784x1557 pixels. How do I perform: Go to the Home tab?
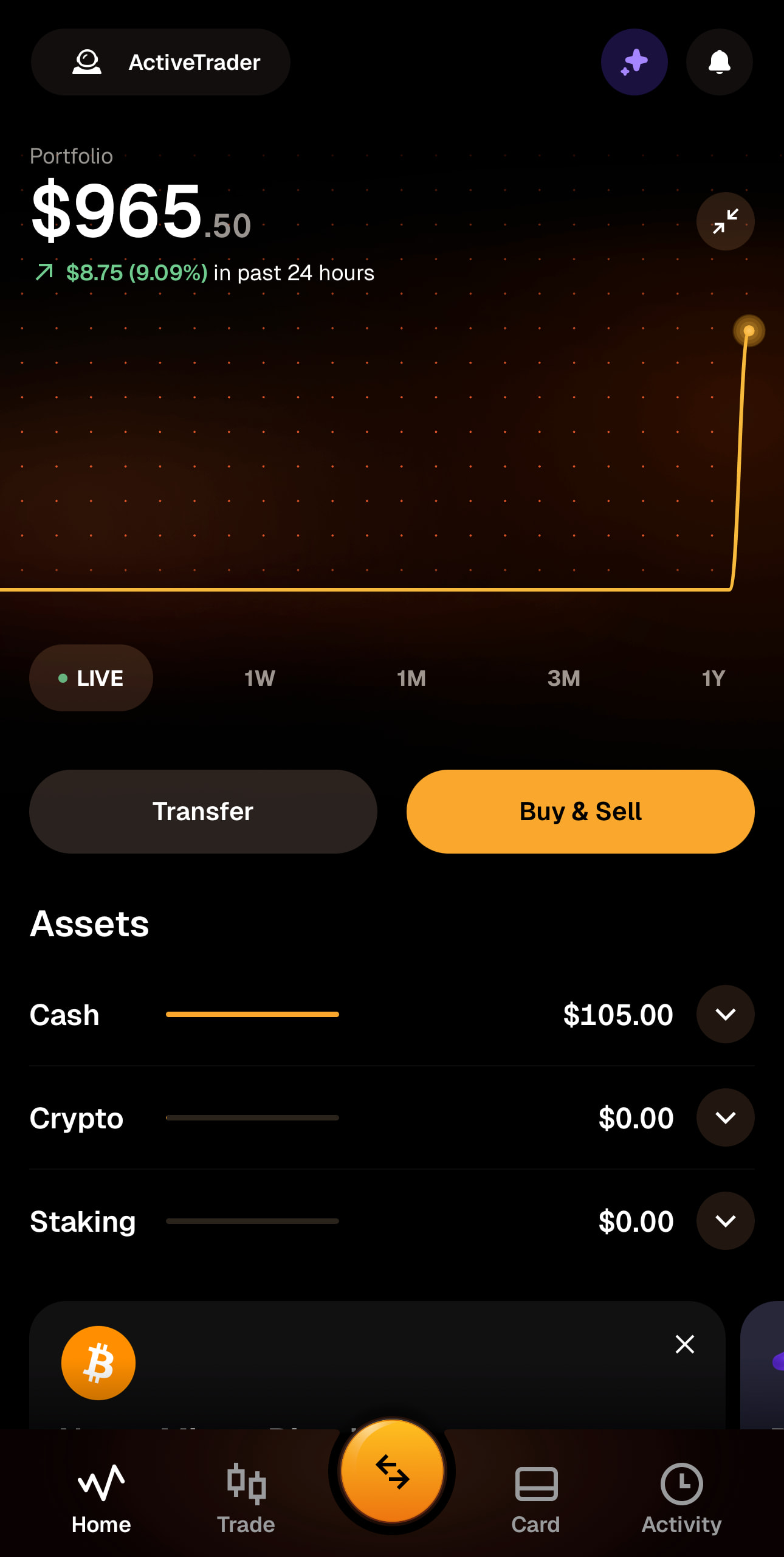click(x=101, y=1499)
